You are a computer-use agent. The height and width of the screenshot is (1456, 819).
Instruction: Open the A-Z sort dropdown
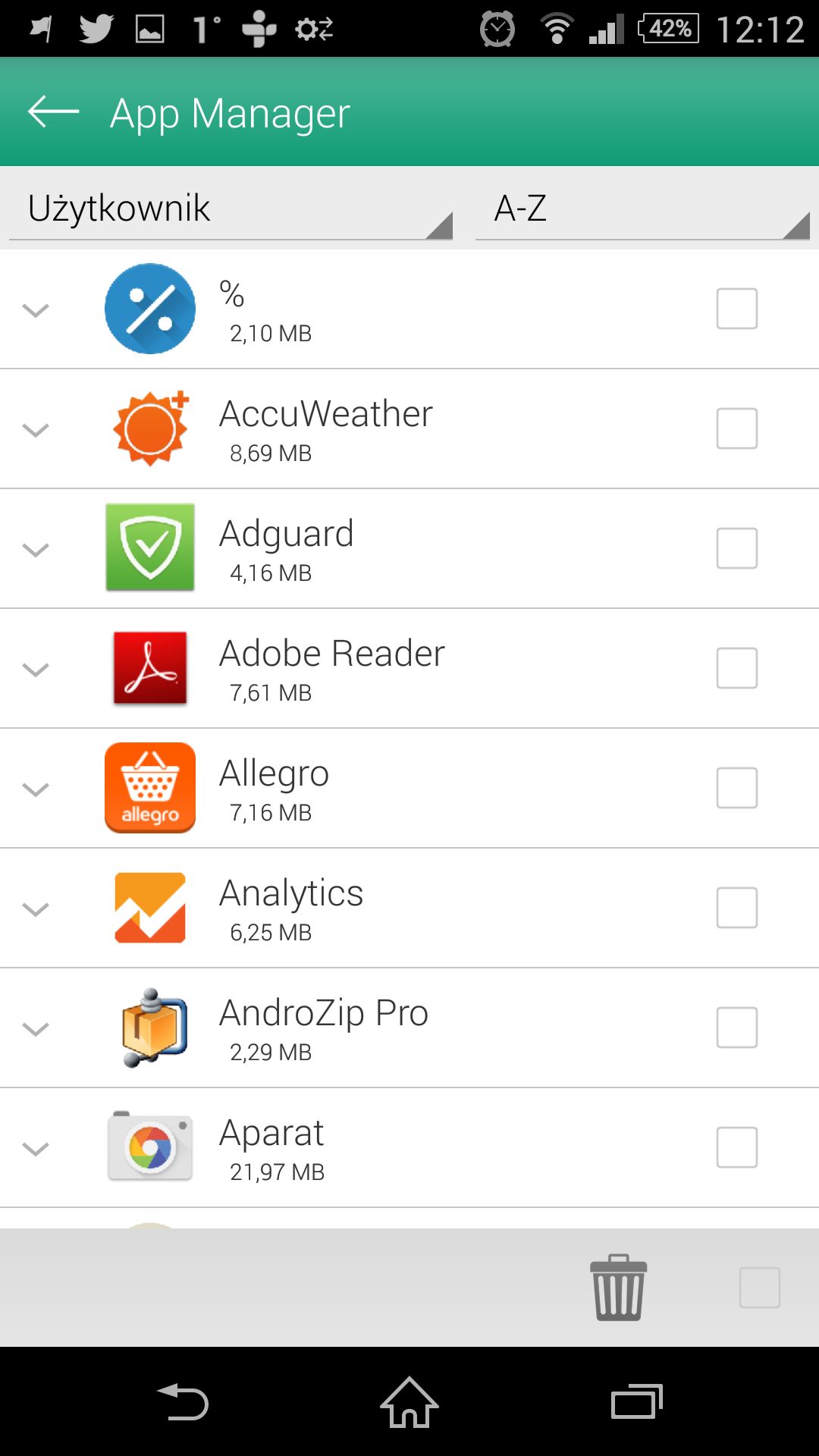[642, 209]
